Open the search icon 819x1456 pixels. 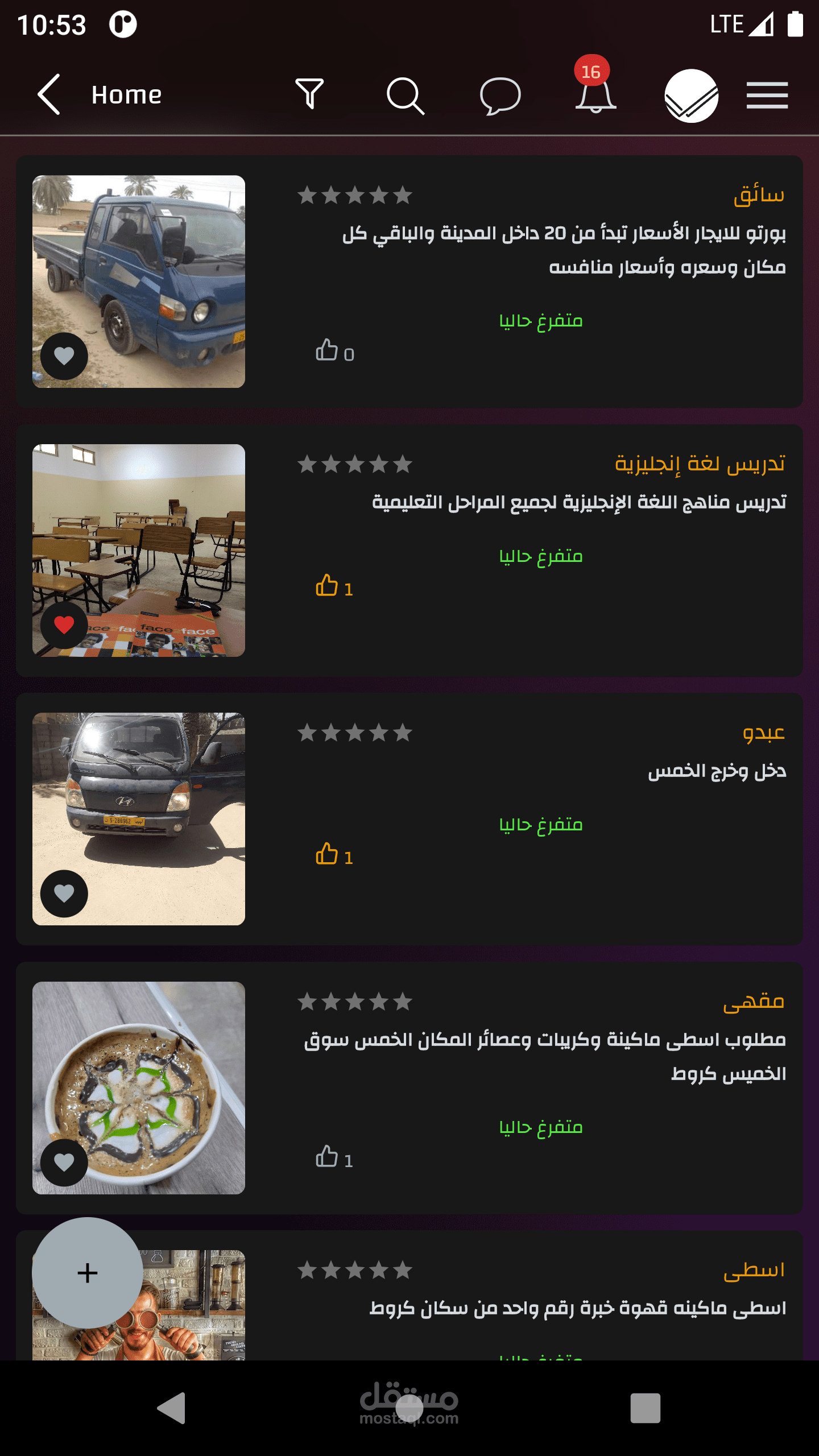point(405,96)
